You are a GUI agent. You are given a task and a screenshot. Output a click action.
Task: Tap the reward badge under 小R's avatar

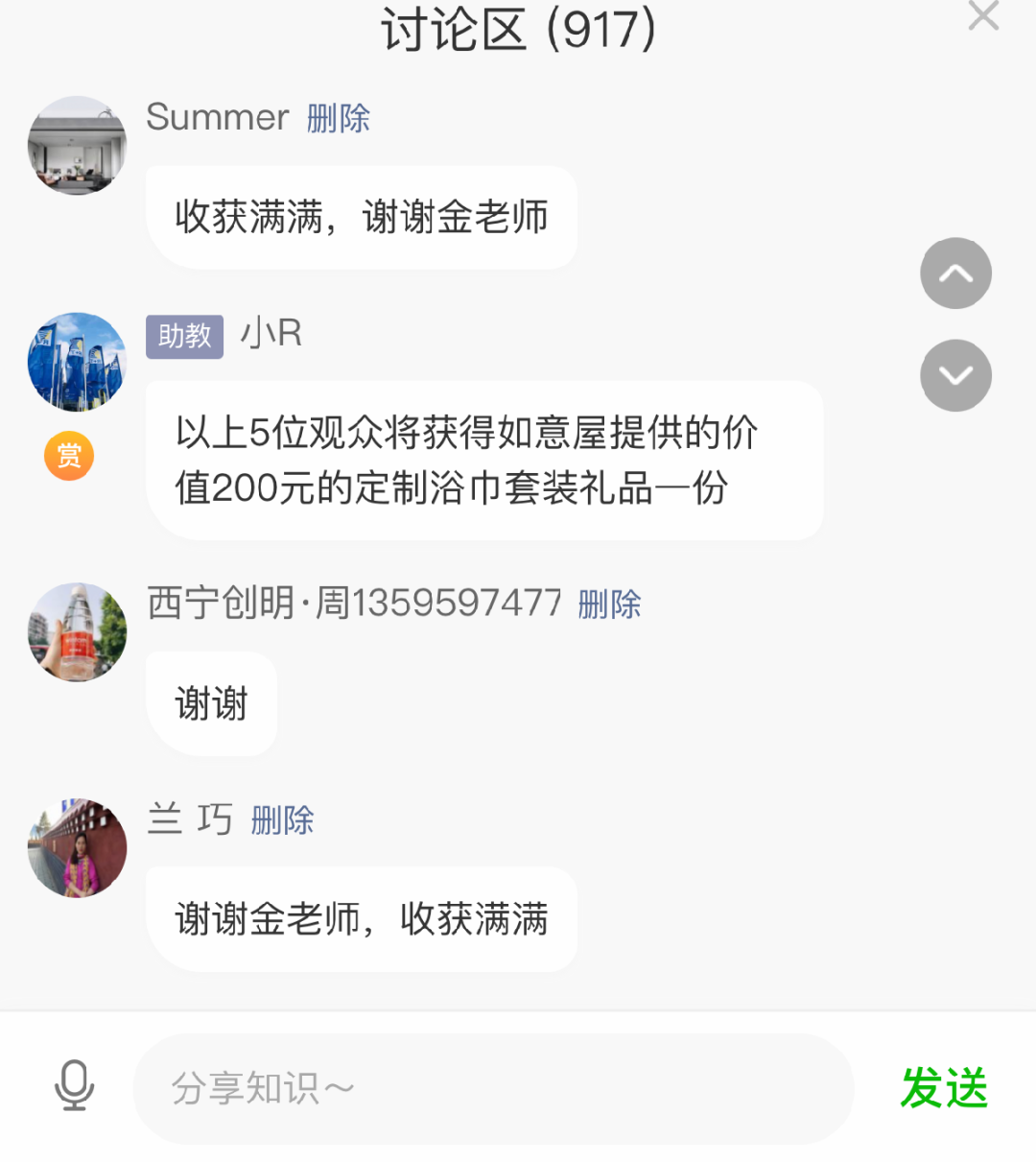pyautogui.click(x=69, y=456)
